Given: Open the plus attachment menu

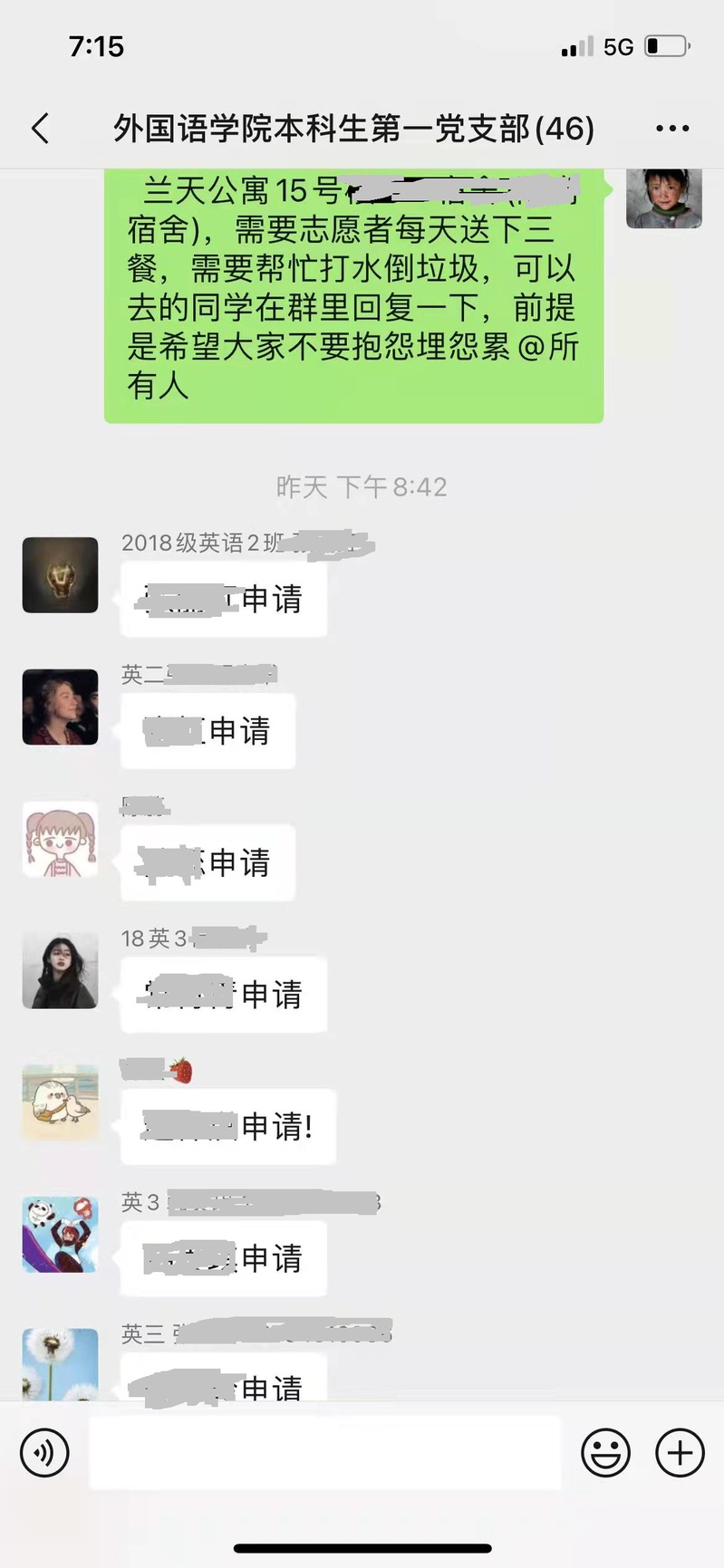Looking at the screenshot, I should tap(680, 1452).
